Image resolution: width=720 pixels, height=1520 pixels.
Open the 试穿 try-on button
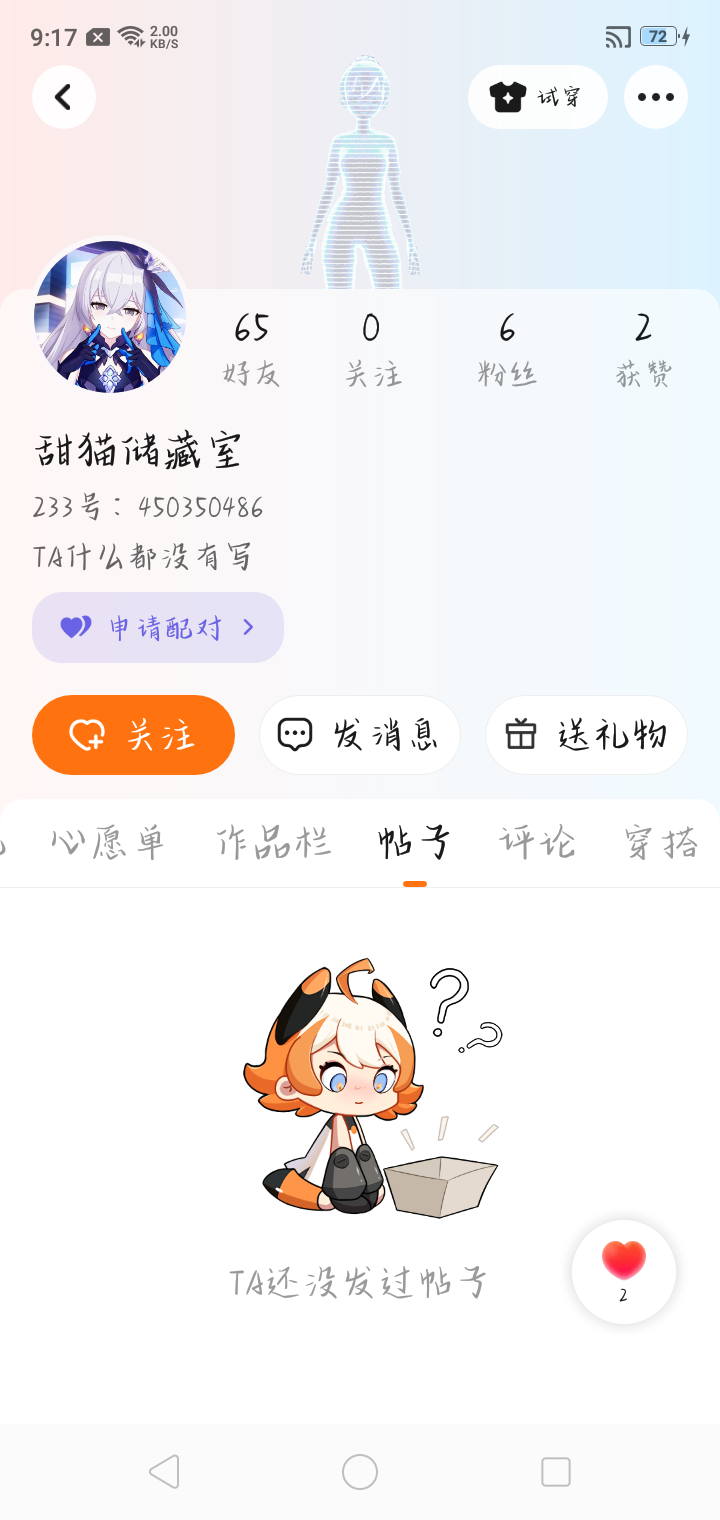(537, 97)
